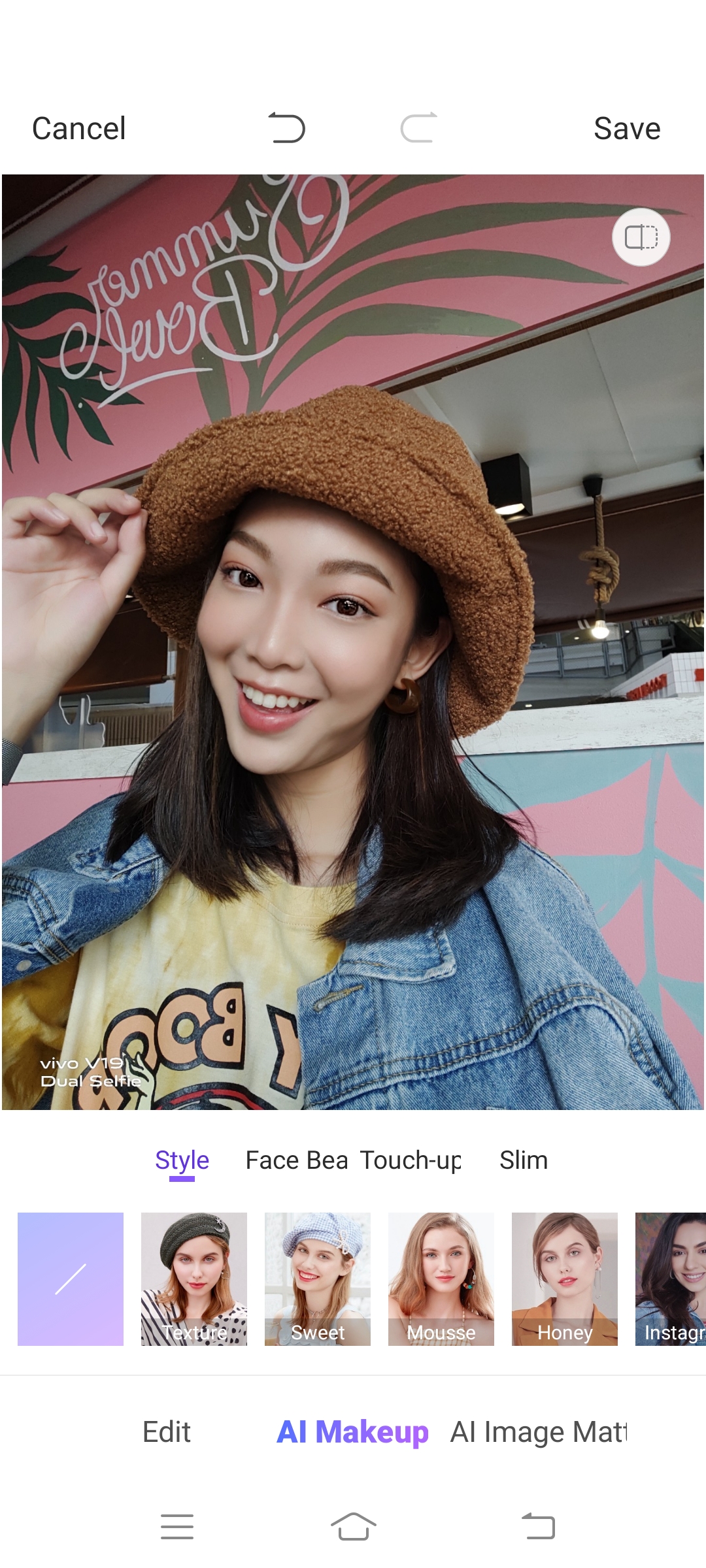Open recent apps menu
This screenshot has width=706, height=1568.
coord(177,1527)
